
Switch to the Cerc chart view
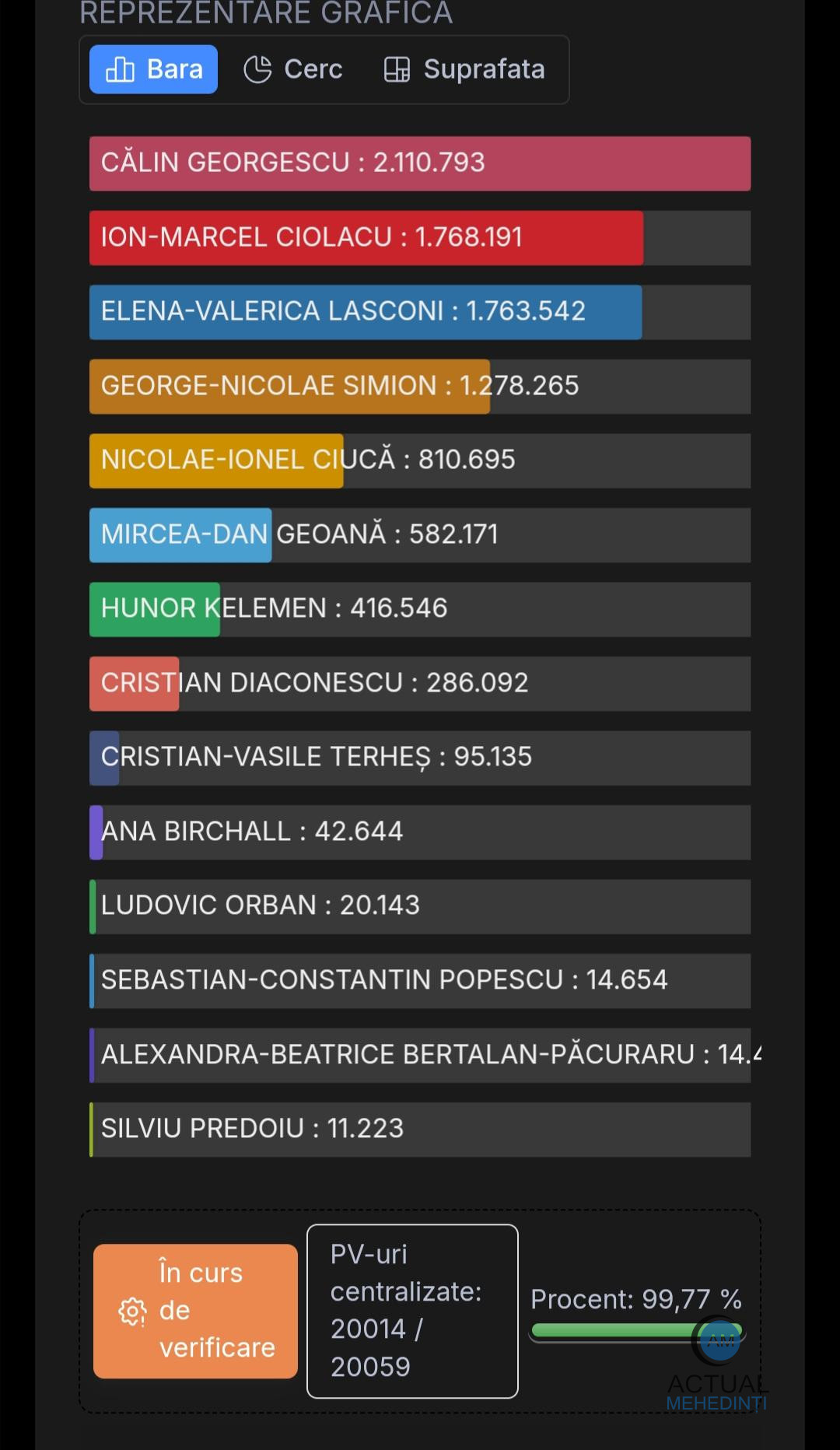(x=293, y=69)
